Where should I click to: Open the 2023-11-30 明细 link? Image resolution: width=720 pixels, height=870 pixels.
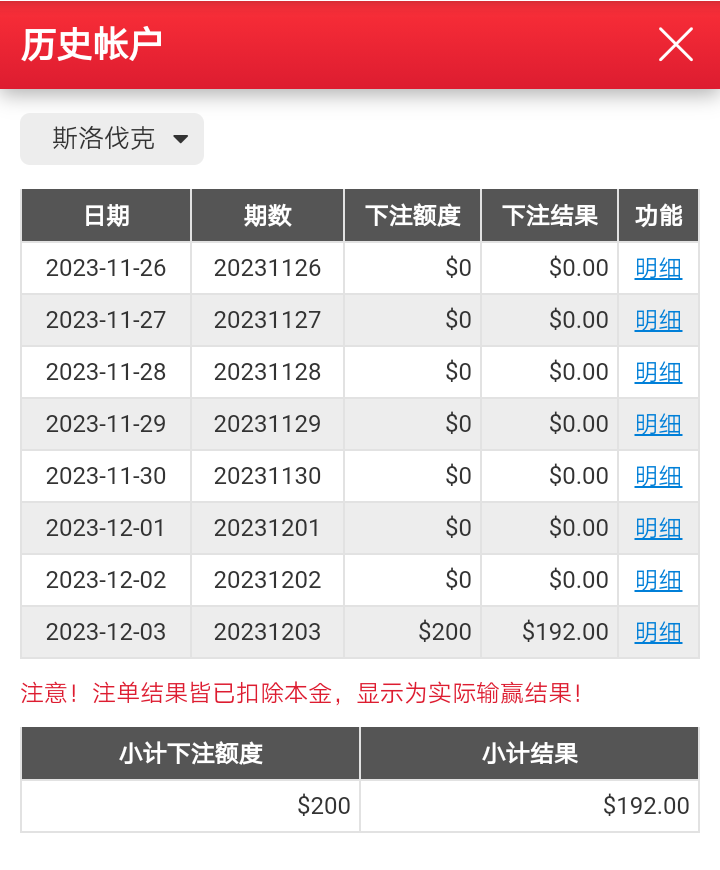pyautogui.click(x=658, y=476)
